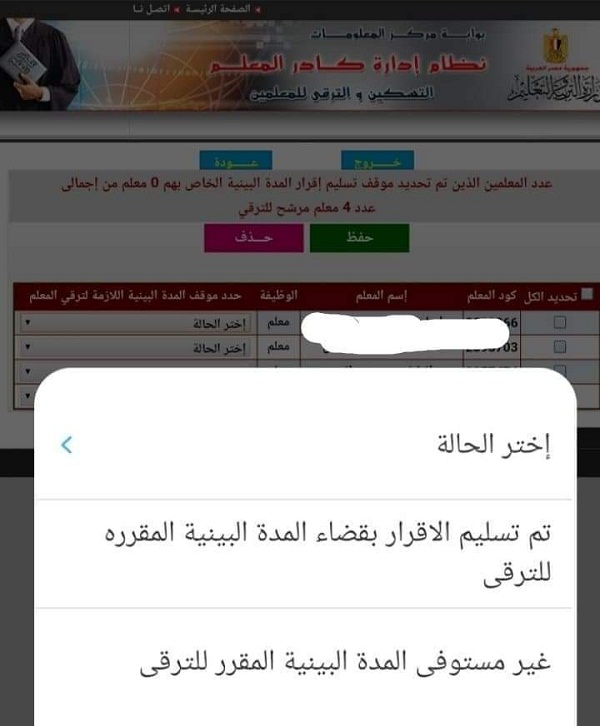Select the 'إختر الحالة' option in picker
Image resolution: width=600 pixels, height=726 pixels.
(497, 445)
